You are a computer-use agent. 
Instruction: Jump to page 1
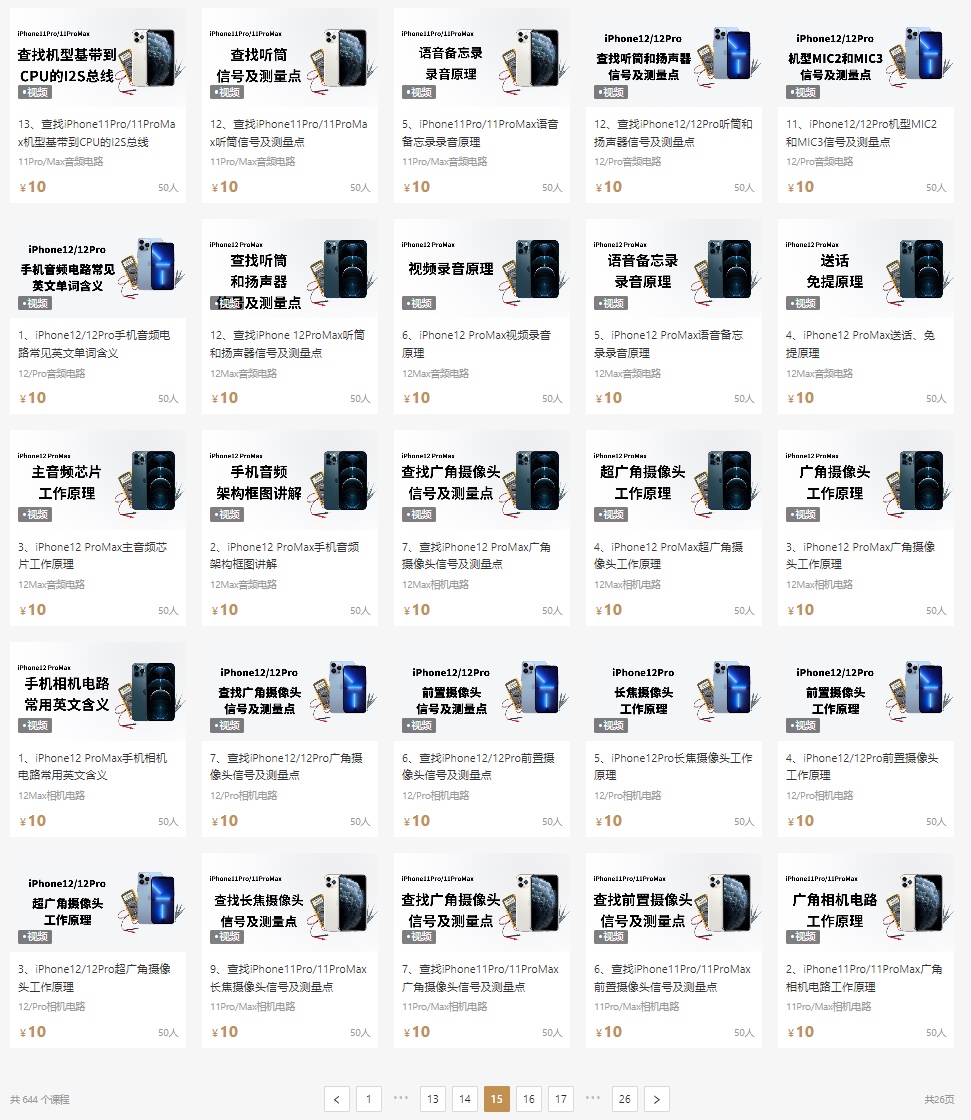[369, 1099]
